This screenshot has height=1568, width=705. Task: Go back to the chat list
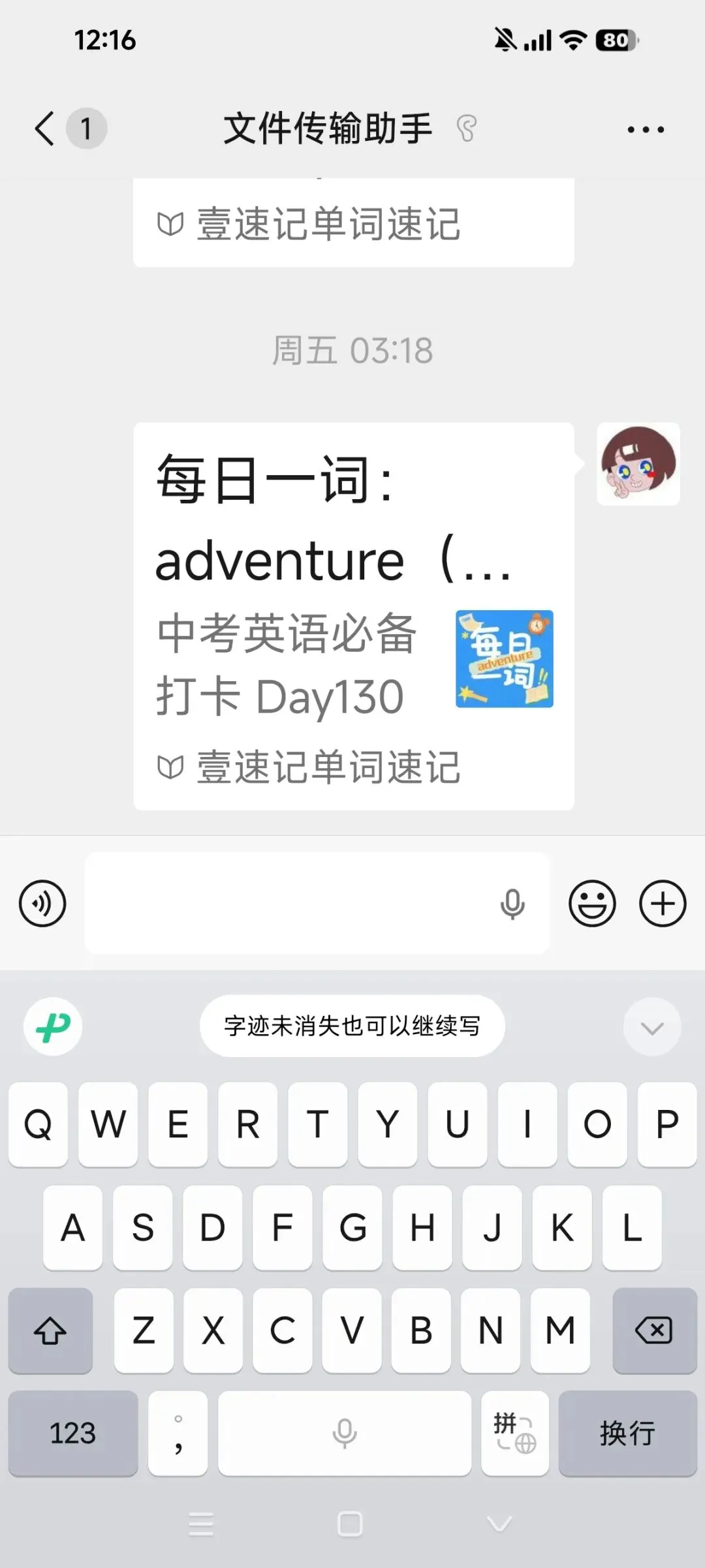pyautogui.click(x=46, y=128)
